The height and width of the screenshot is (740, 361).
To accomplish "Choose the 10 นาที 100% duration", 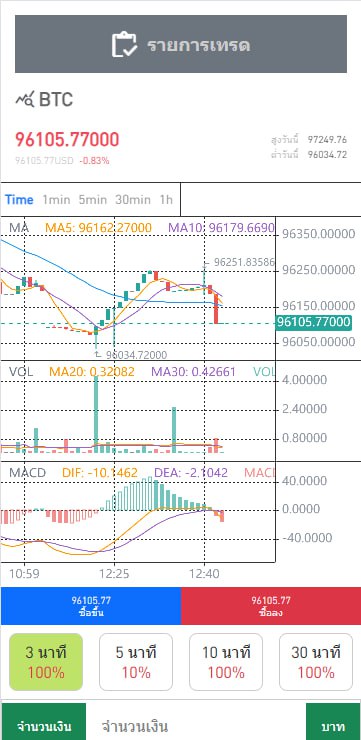I will 226,662.
